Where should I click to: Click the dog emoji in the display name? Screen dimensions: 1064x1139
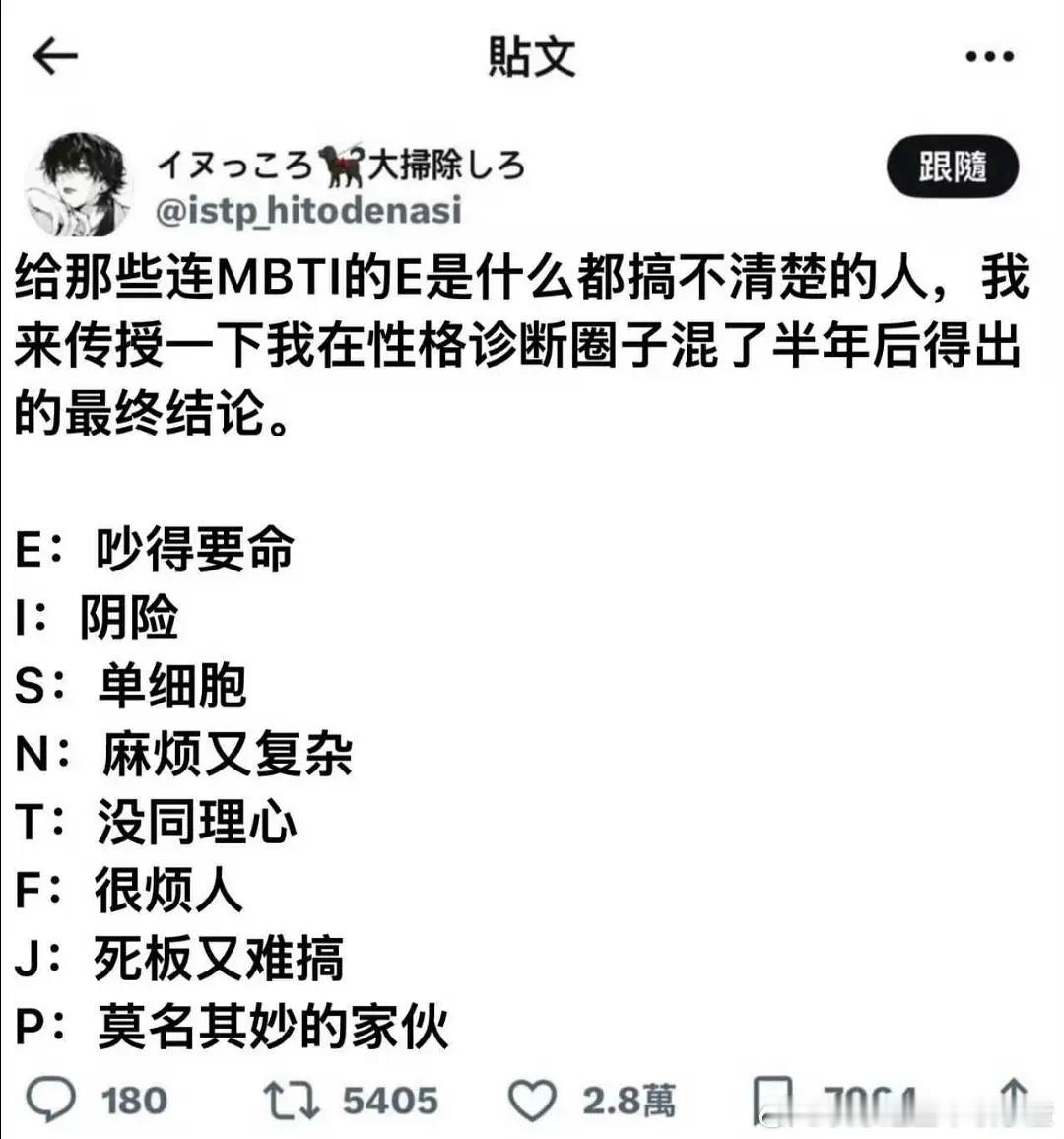point(339,166)
